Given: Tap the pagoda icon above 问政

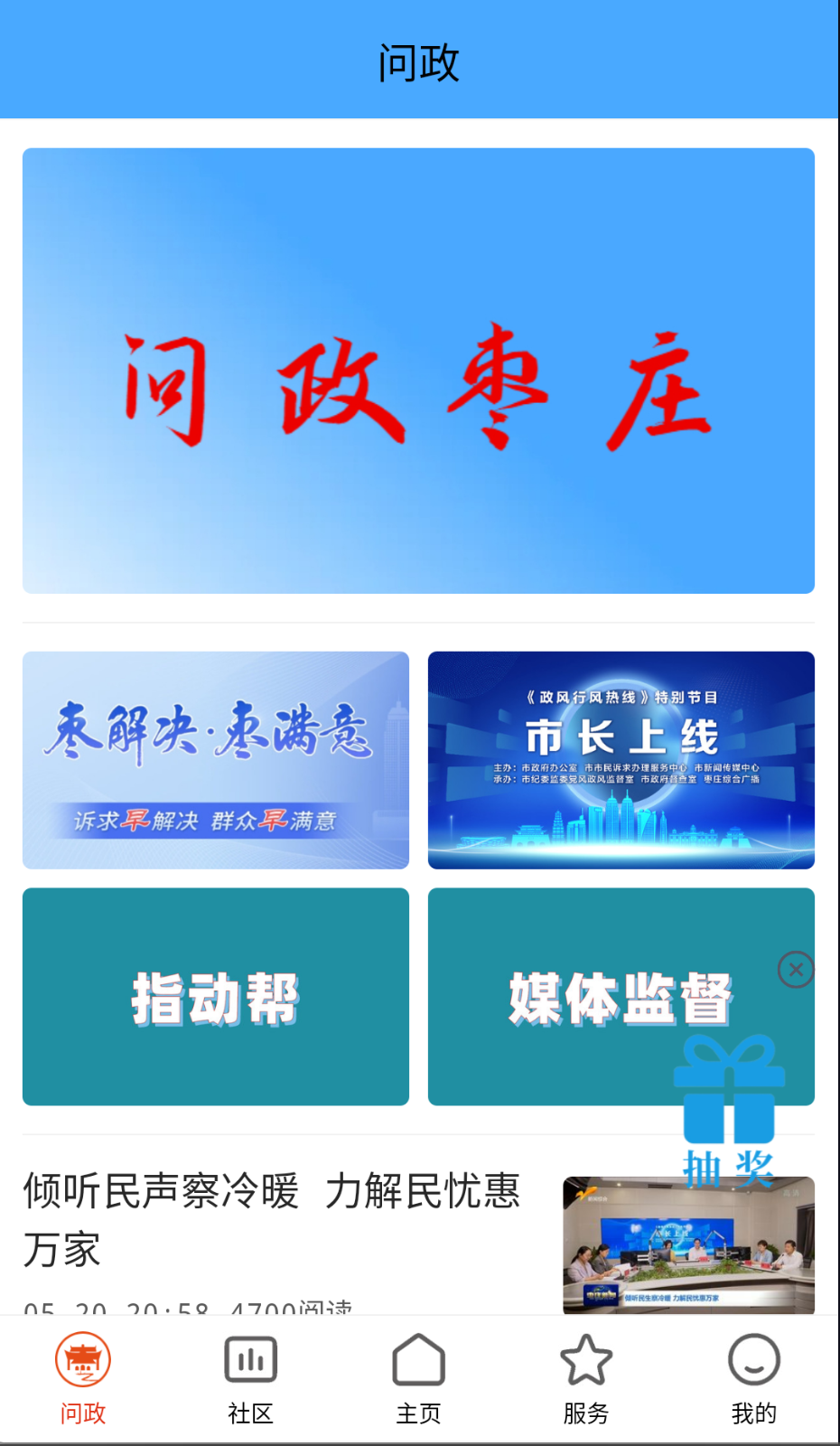Looking at the screenshot, I should (x=84, y=1357).
